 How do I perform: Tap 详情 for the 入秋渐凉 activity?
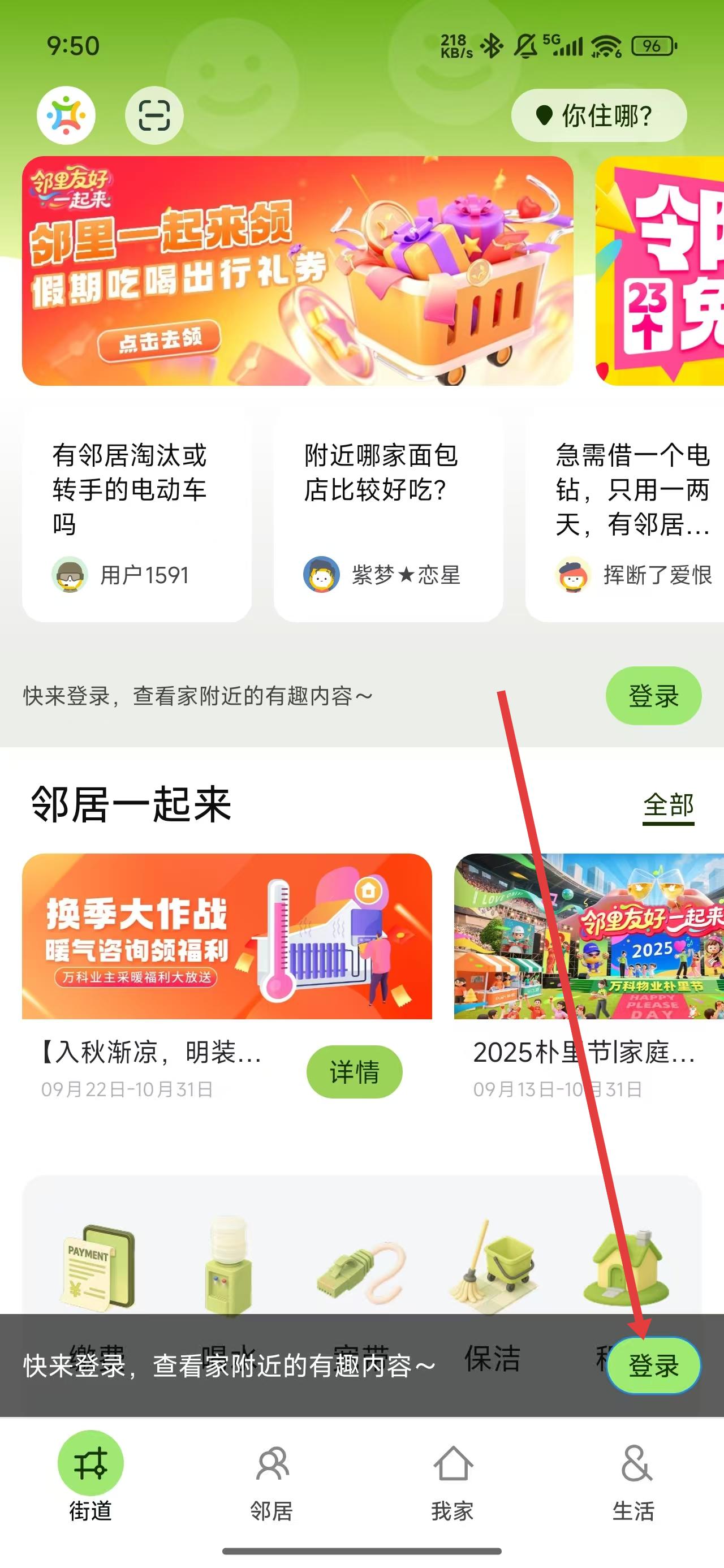click(354, 1071)
